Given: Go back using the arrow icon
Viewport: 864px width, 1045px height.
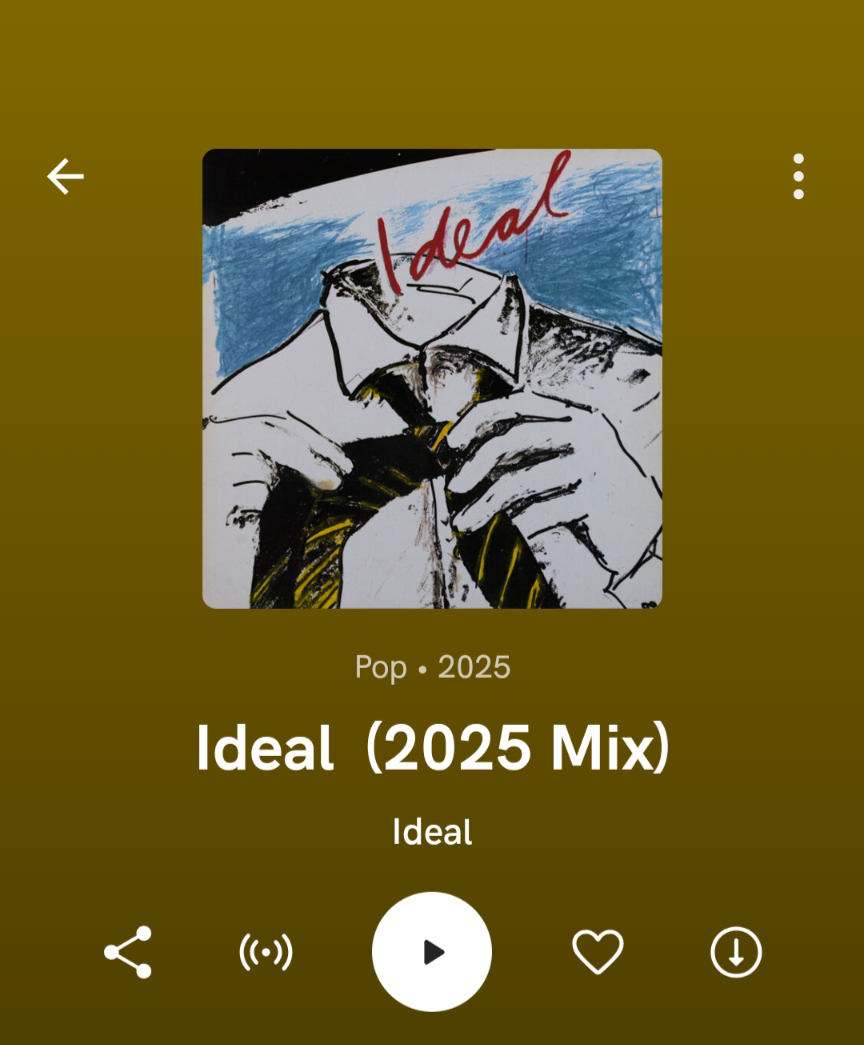Looking at the screenshot, I should coord(66,177).
